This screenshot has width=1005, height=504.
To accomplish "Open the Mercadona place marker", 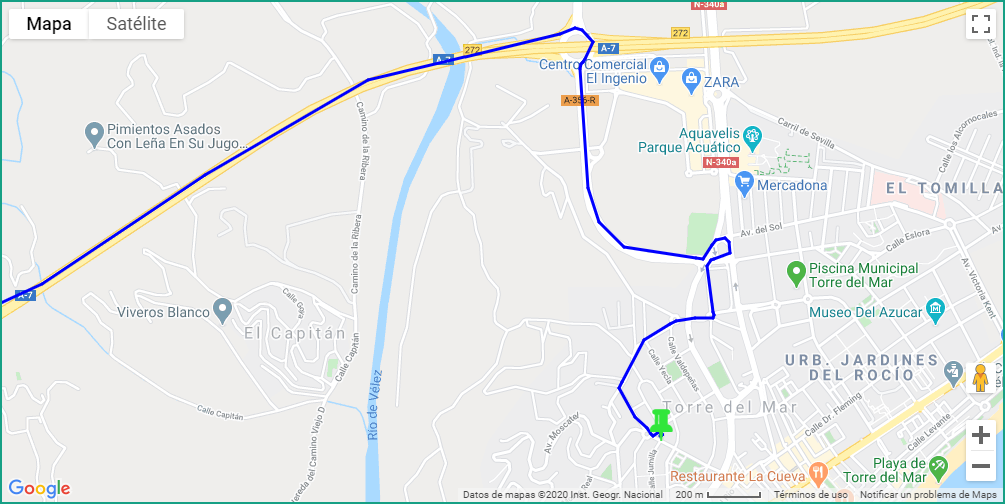I will coord(743,182).
